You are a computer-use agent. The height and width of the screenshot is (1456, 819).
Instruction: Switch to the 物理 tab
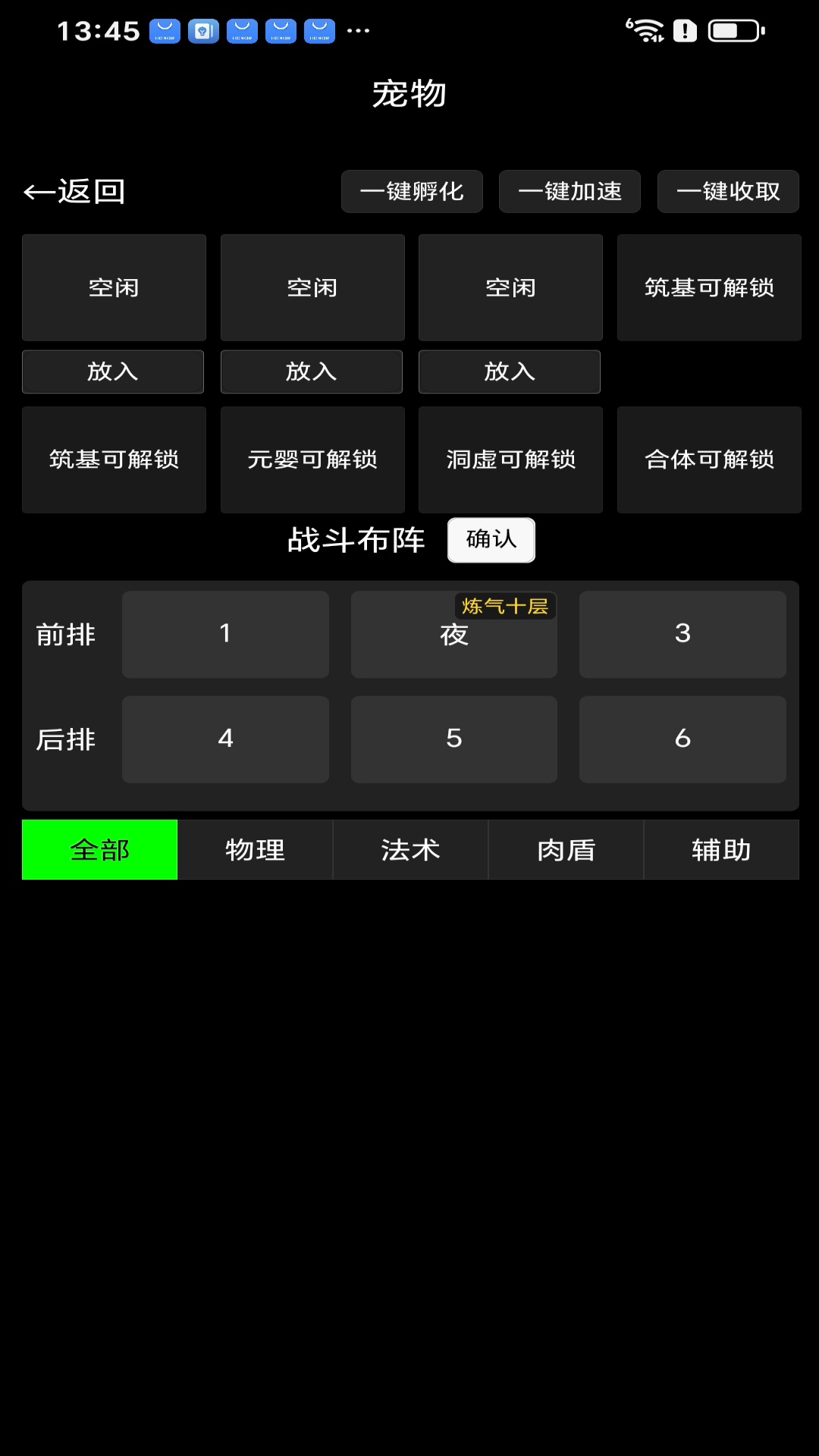click(x=255, y=849)
